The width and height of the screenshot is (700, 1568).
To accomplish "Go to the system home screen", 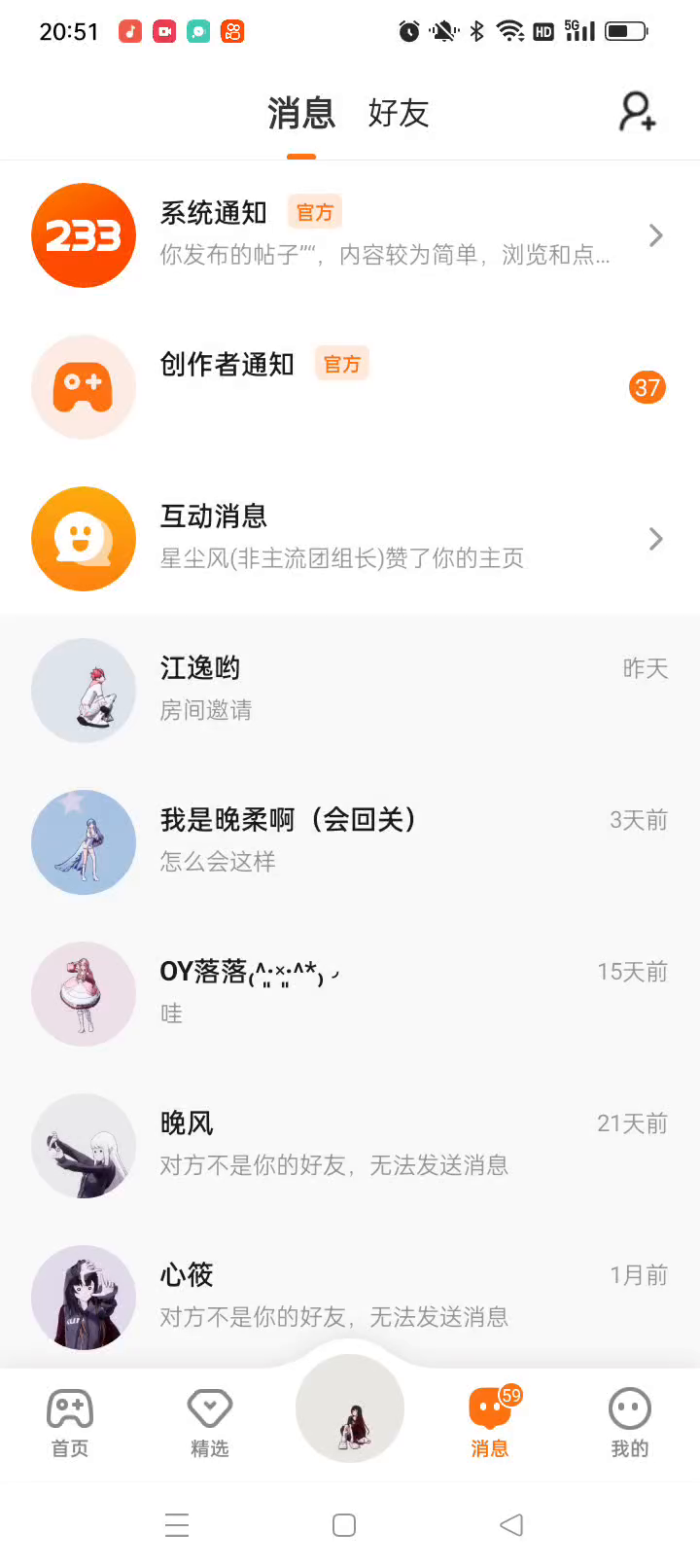I will pyautogui.click(x=344, y=1525).
